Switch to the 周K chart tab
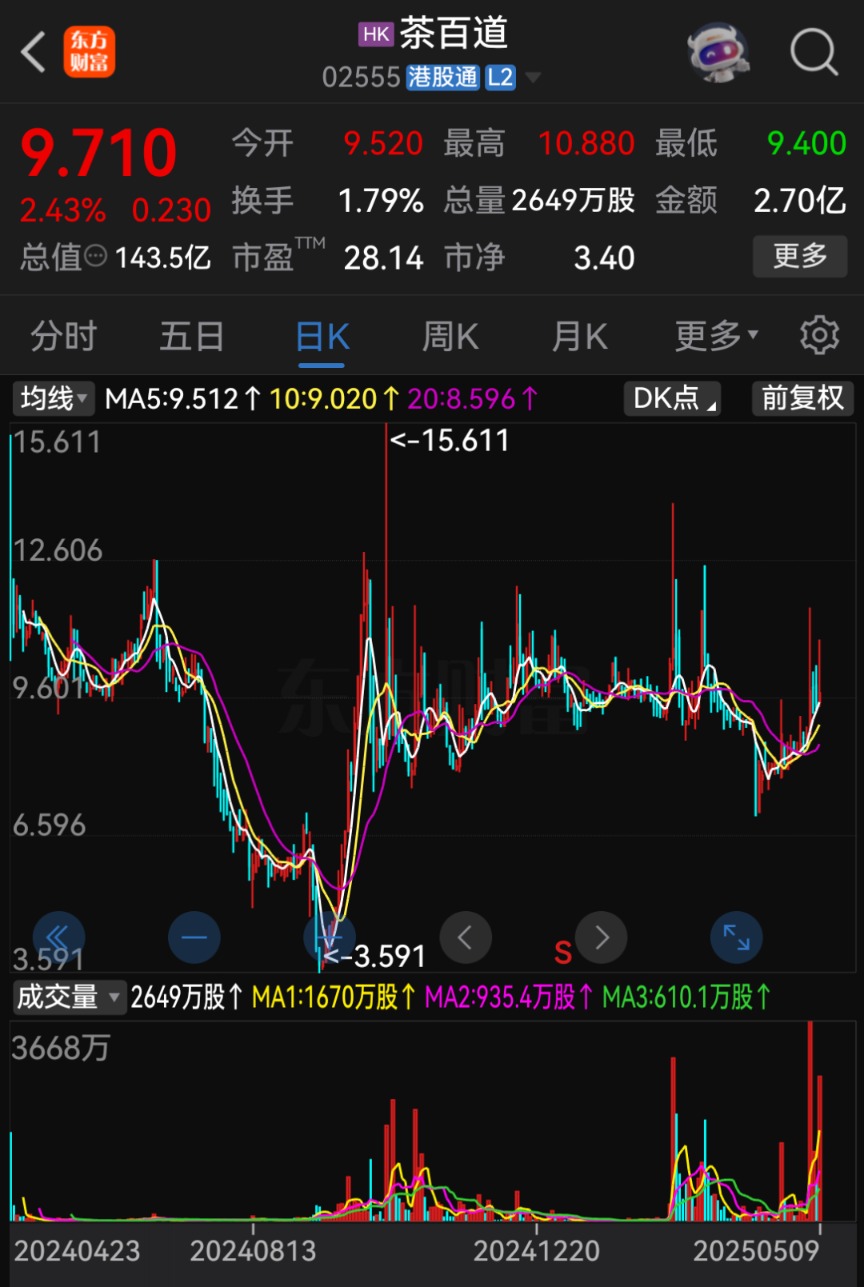Screen dimensions: 864x1287 tap(450, 337)
